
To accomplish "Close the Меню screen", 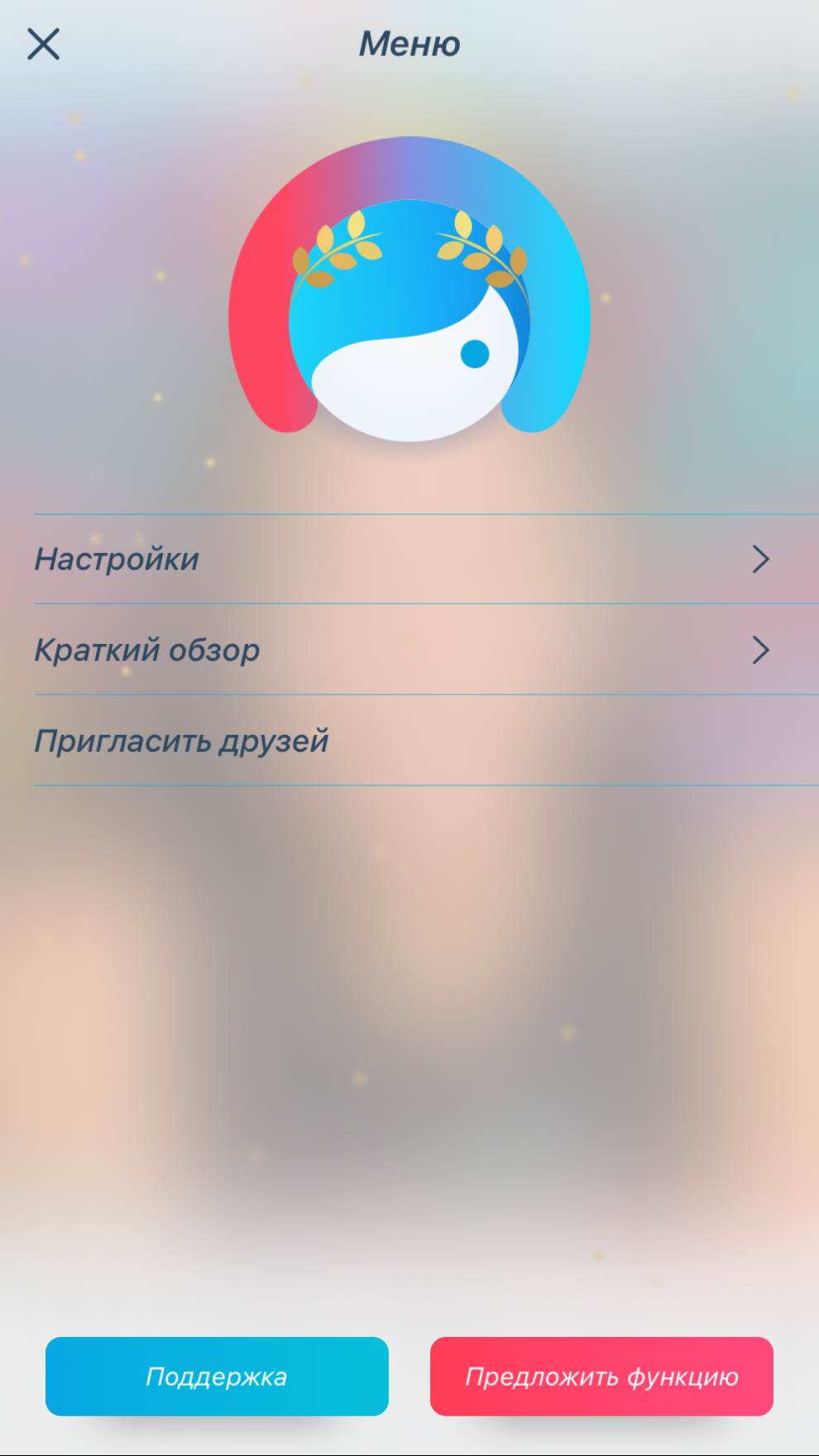I will (43, 44).
